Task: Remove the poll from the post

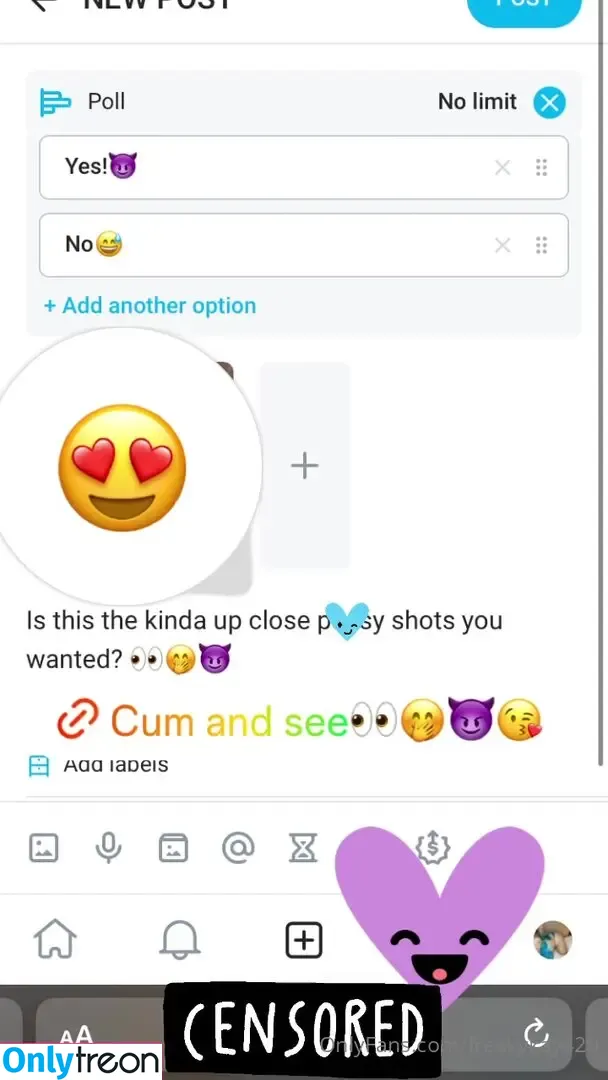Action: (x=549, y=102)
